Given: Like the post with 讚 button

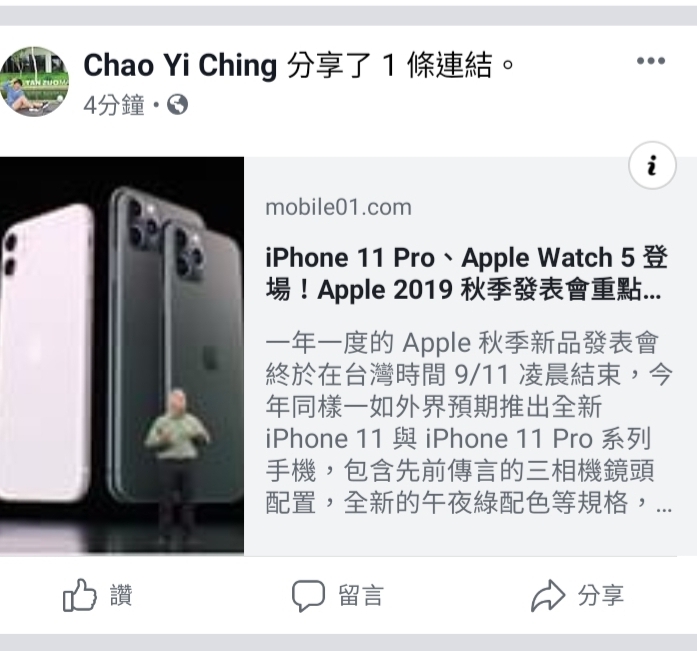Looking at the screenshot, I should 98,597.
